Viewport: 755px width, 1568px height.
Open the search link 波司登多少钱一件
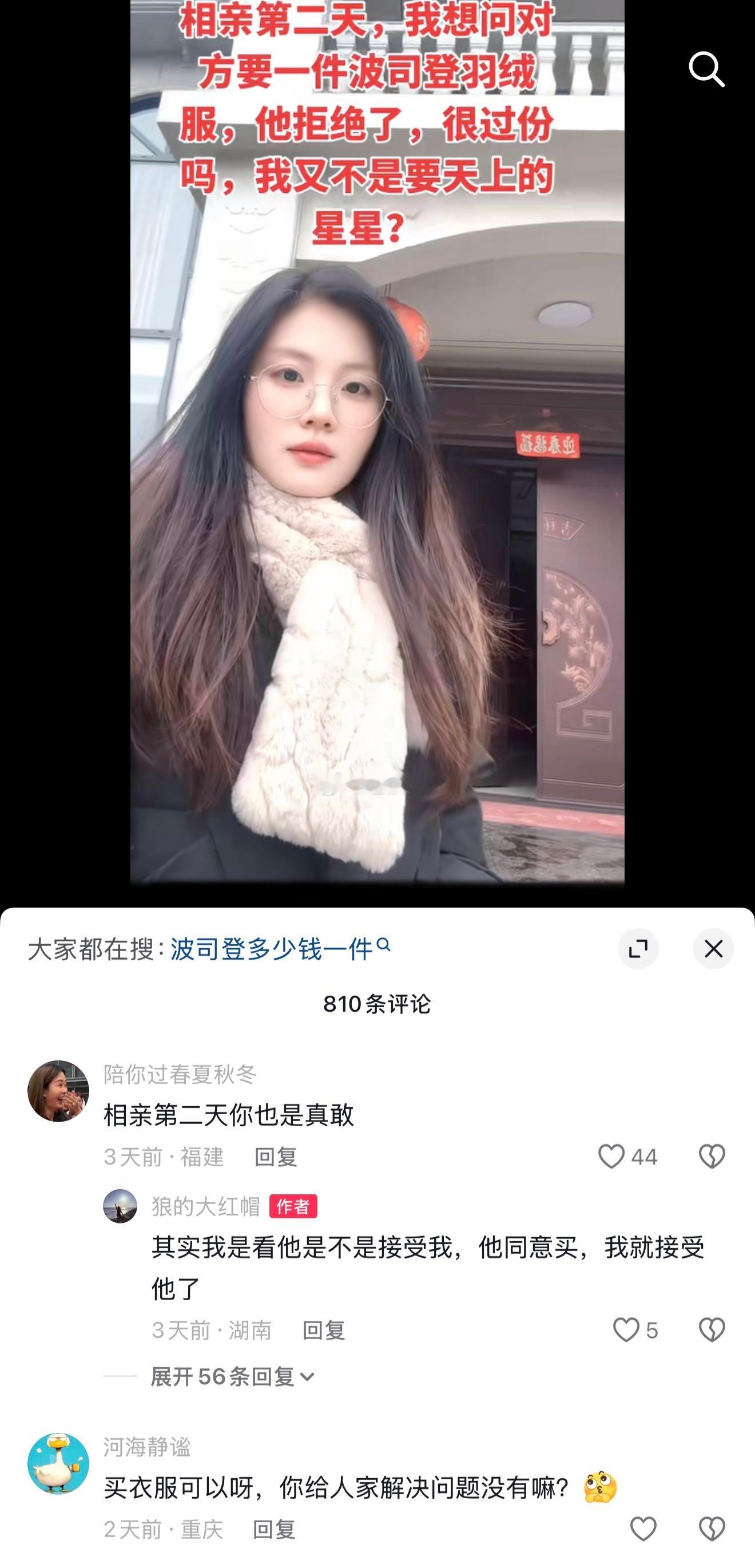point(274,949)
